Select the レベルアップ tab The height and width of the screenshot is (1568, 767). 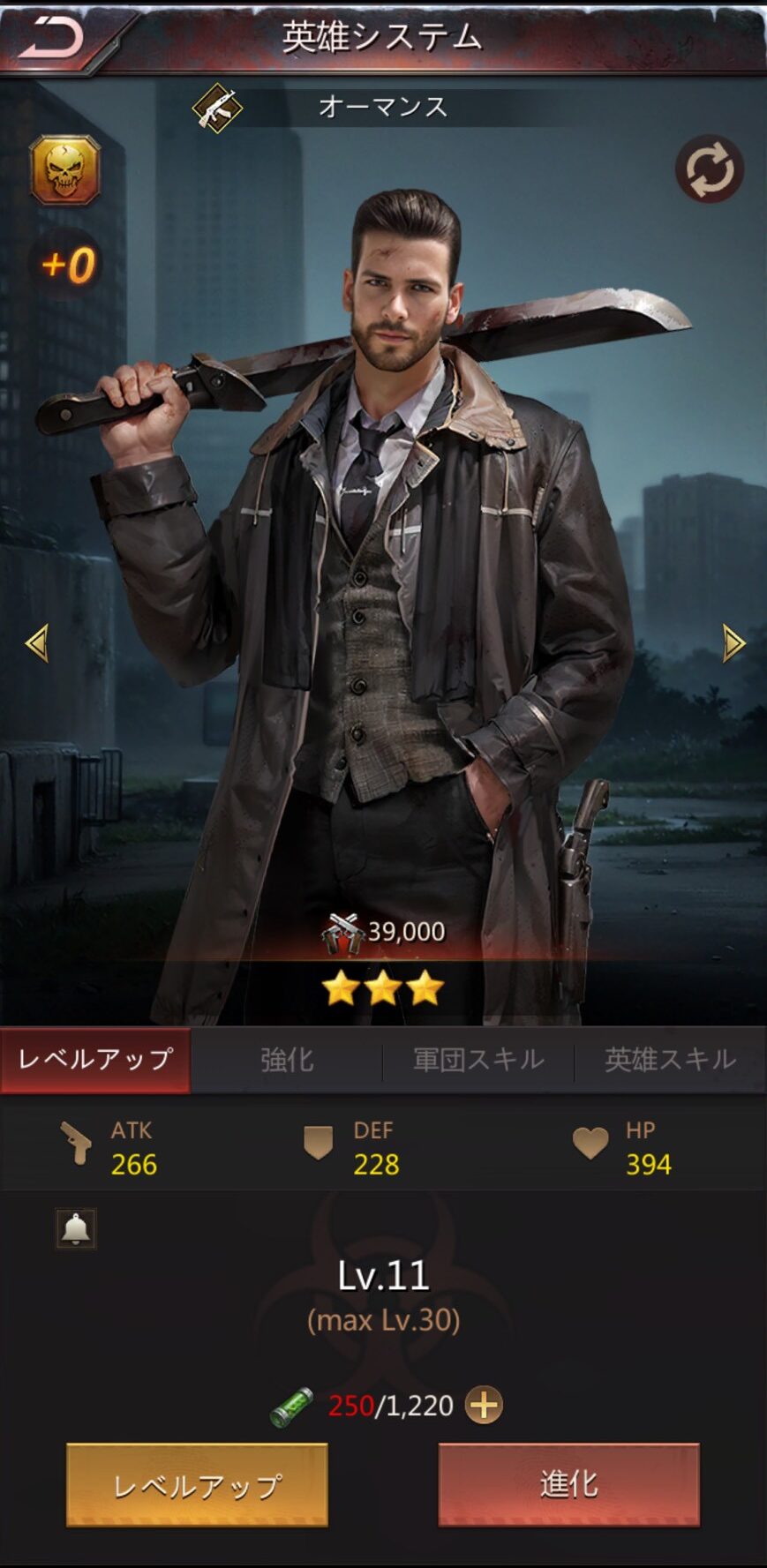coord(95,1059)
